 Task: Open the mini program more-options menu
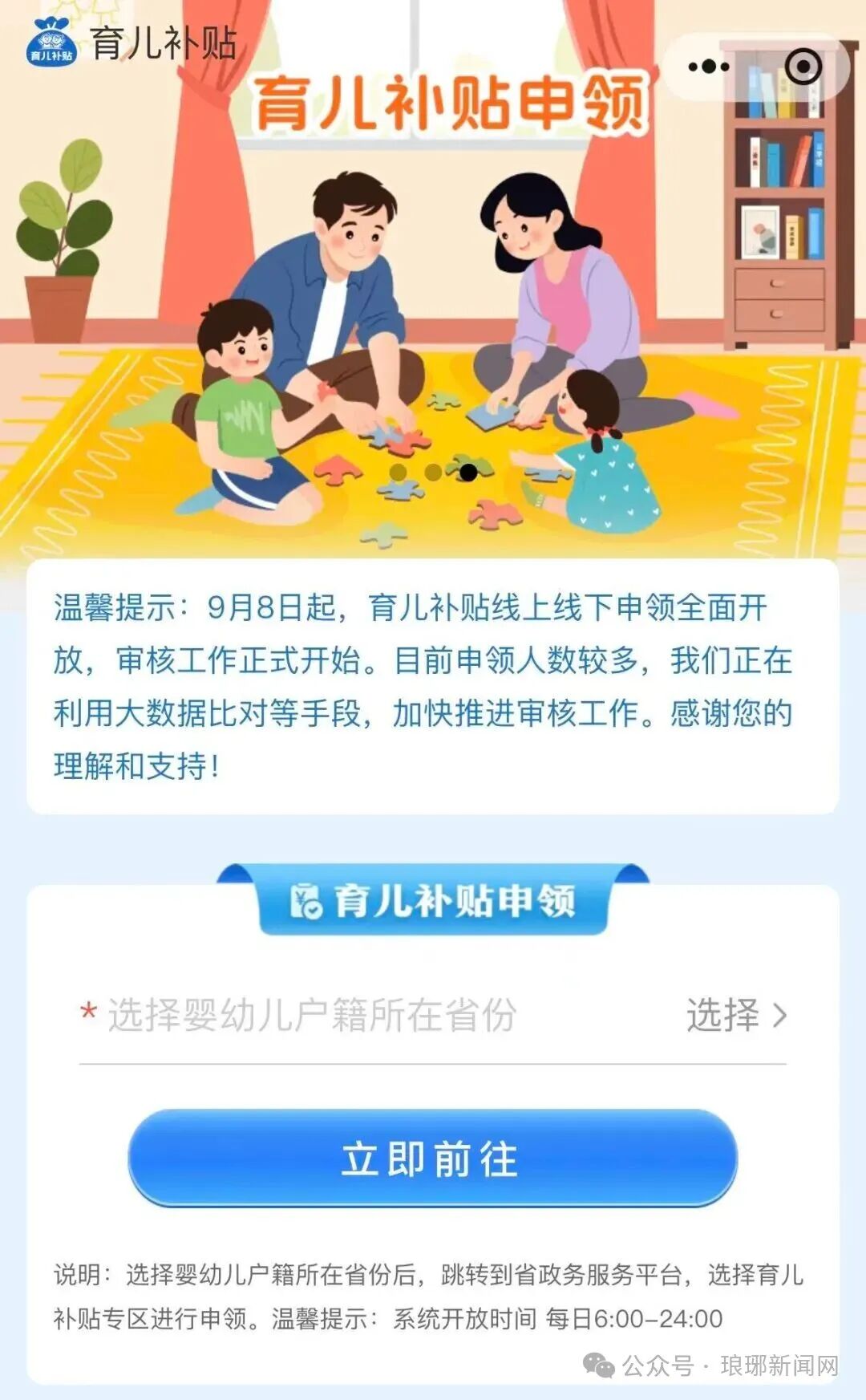[x=709, y=67]
